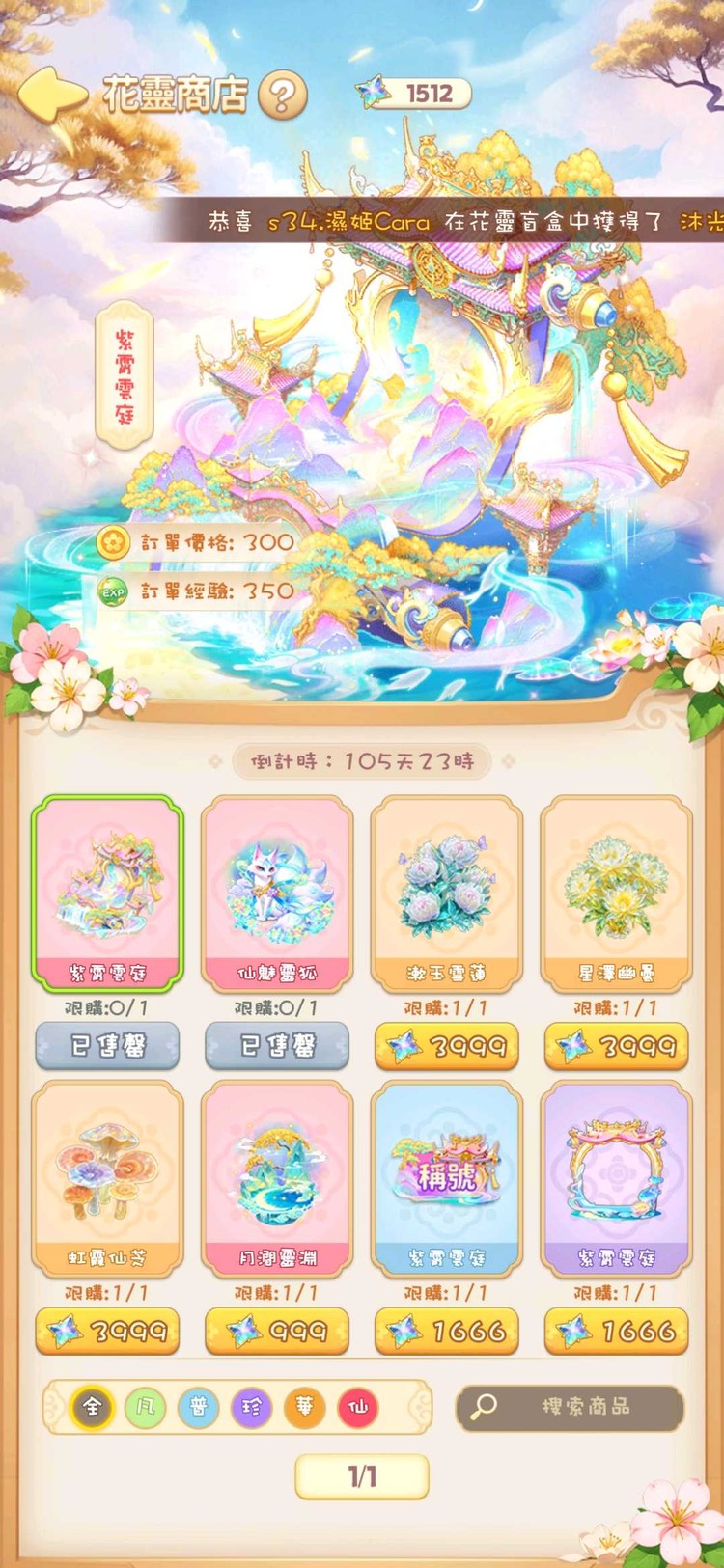Filter items by 華 rarity
The height and width of the screenshot is (1568, 724).
tap(304, 1407)
